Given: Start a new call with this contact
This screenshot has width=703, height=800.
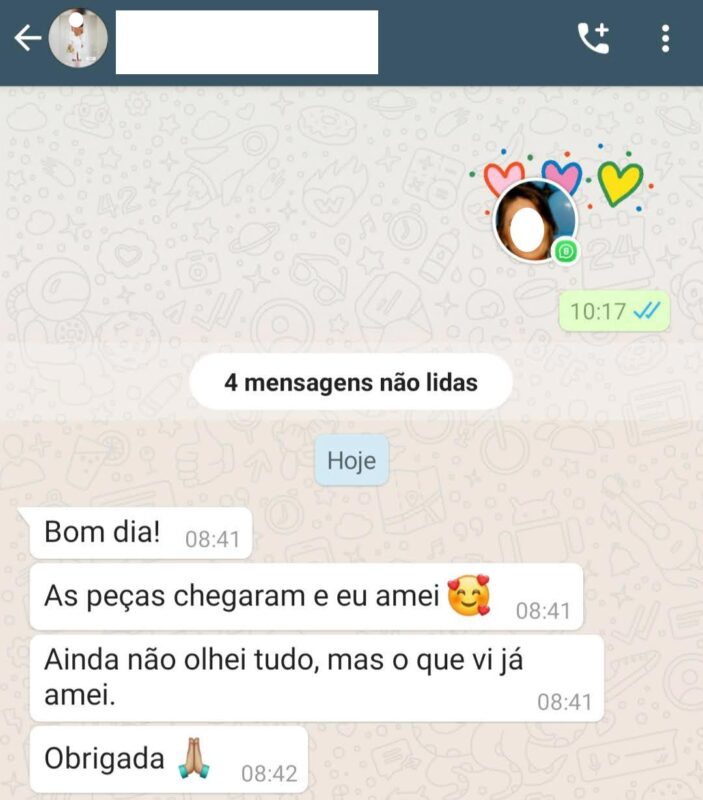Looking at the screenshot, I should pyautogui.click(x=593, y=40).
